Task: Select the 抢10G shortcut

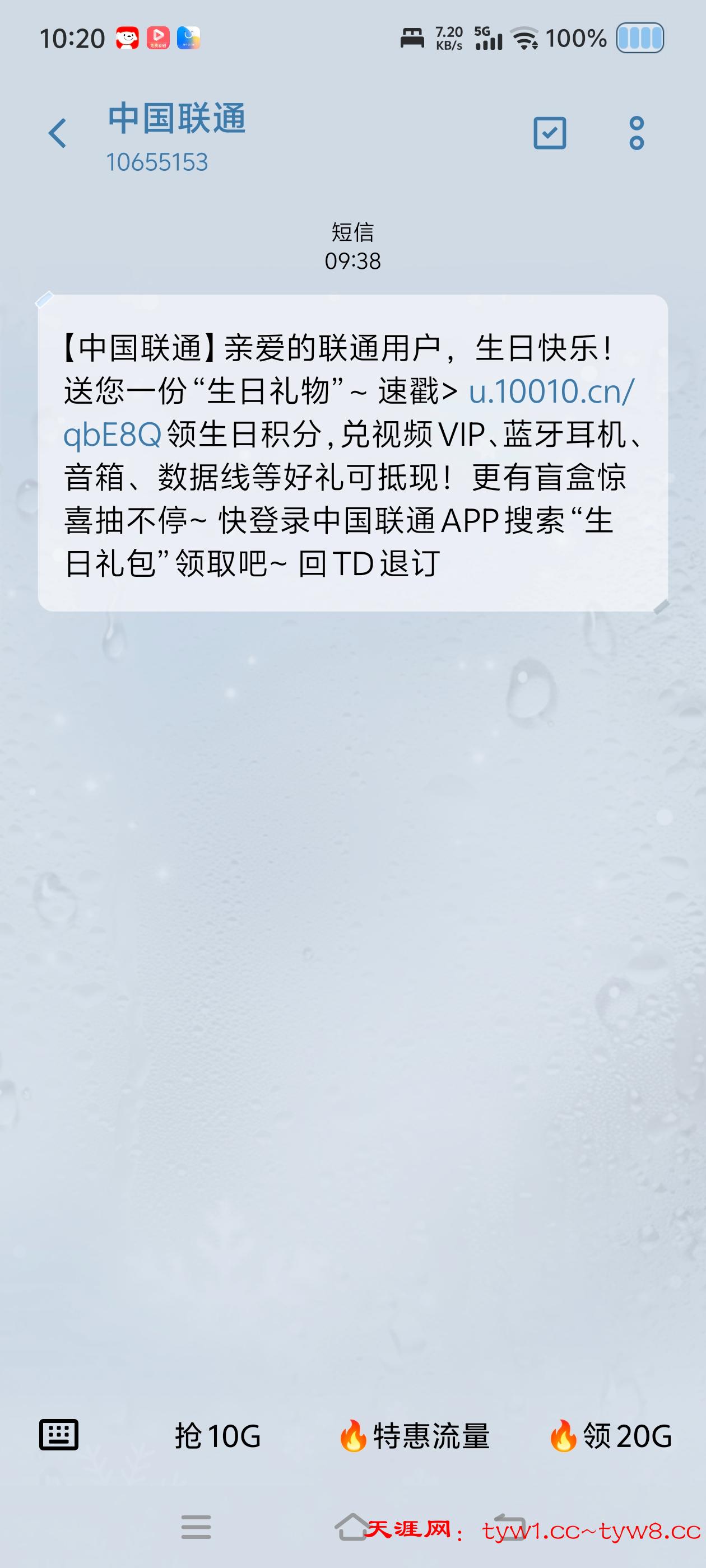Action: pos(217,1436)
